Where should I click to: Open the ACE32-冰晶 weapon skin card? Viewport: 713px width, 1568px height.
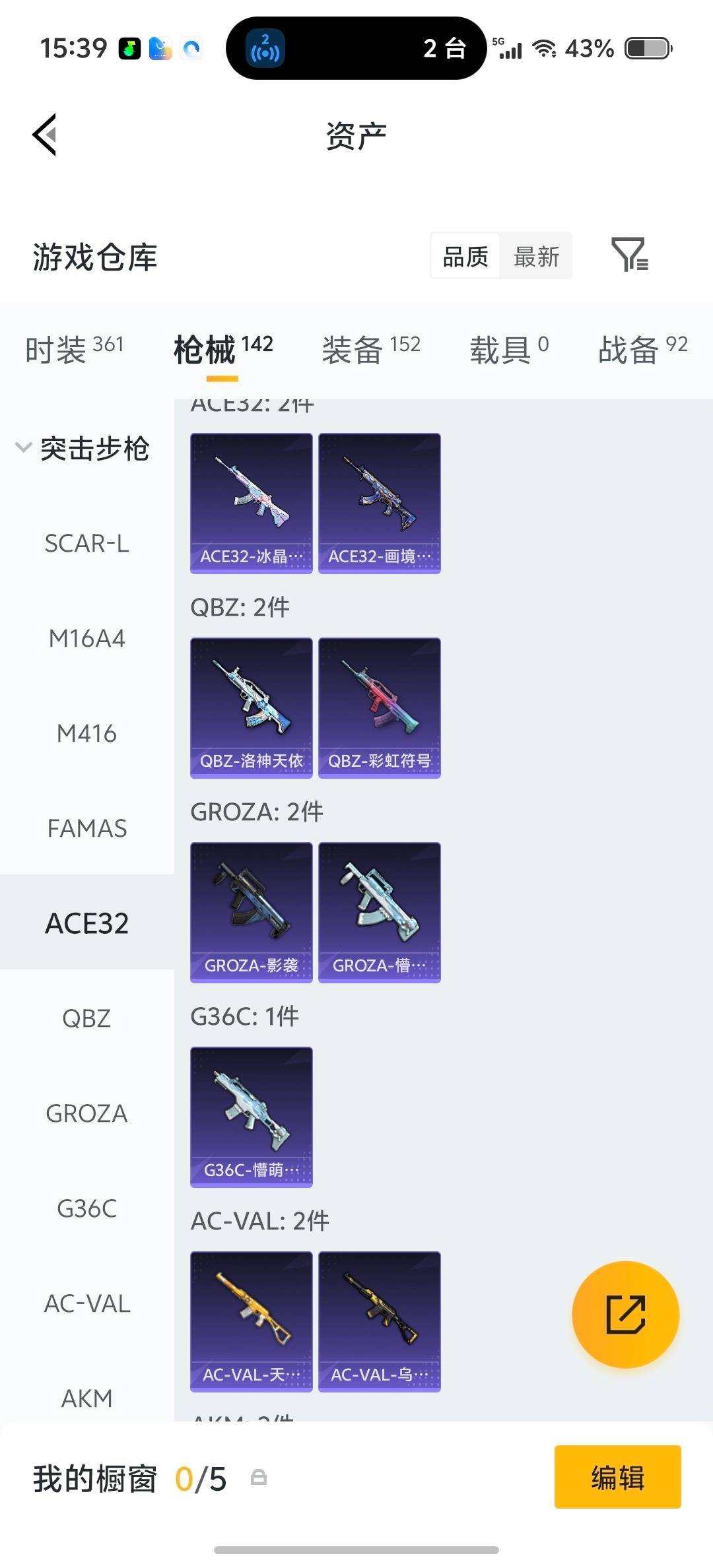[251, 502]
